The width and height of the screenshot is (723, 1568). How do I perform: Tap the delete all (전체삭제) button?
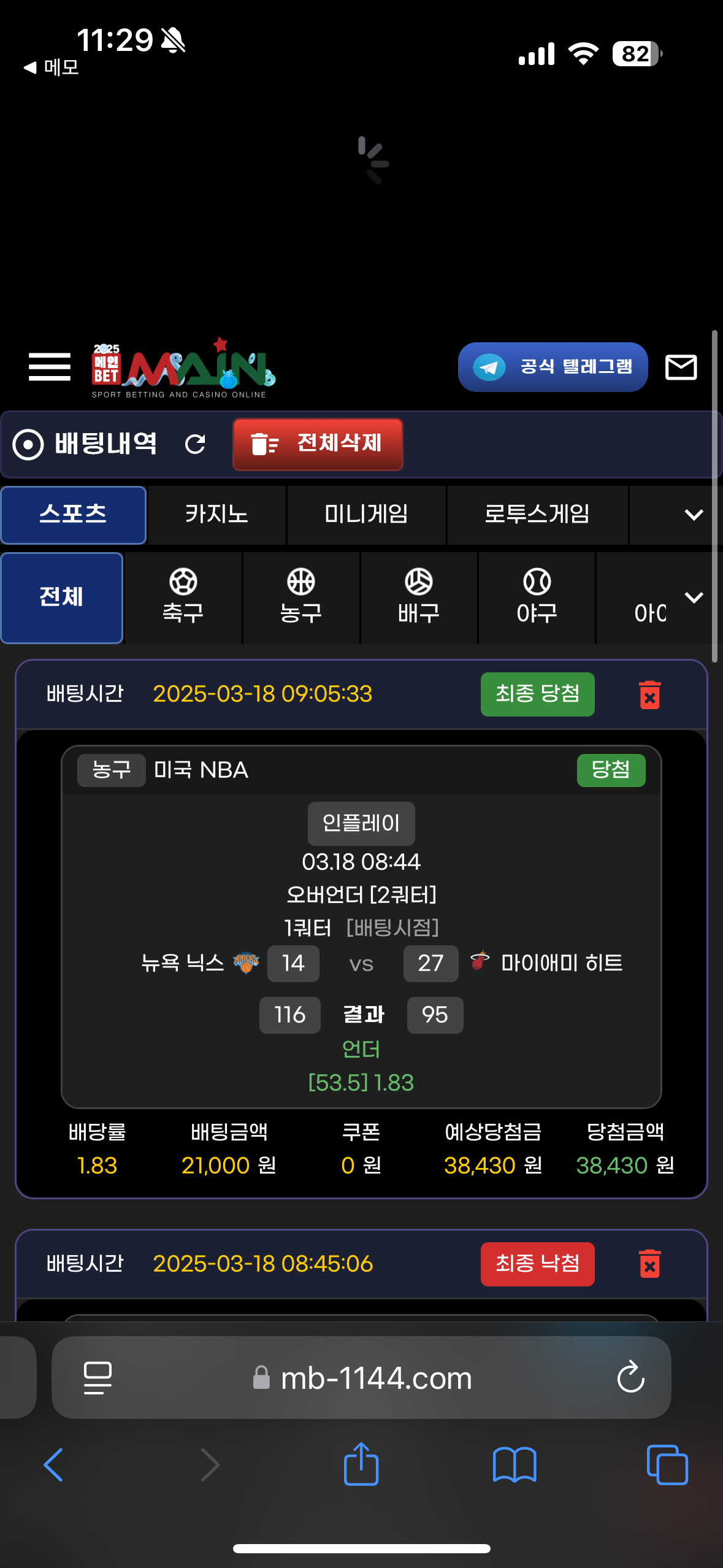pos(318,444)
